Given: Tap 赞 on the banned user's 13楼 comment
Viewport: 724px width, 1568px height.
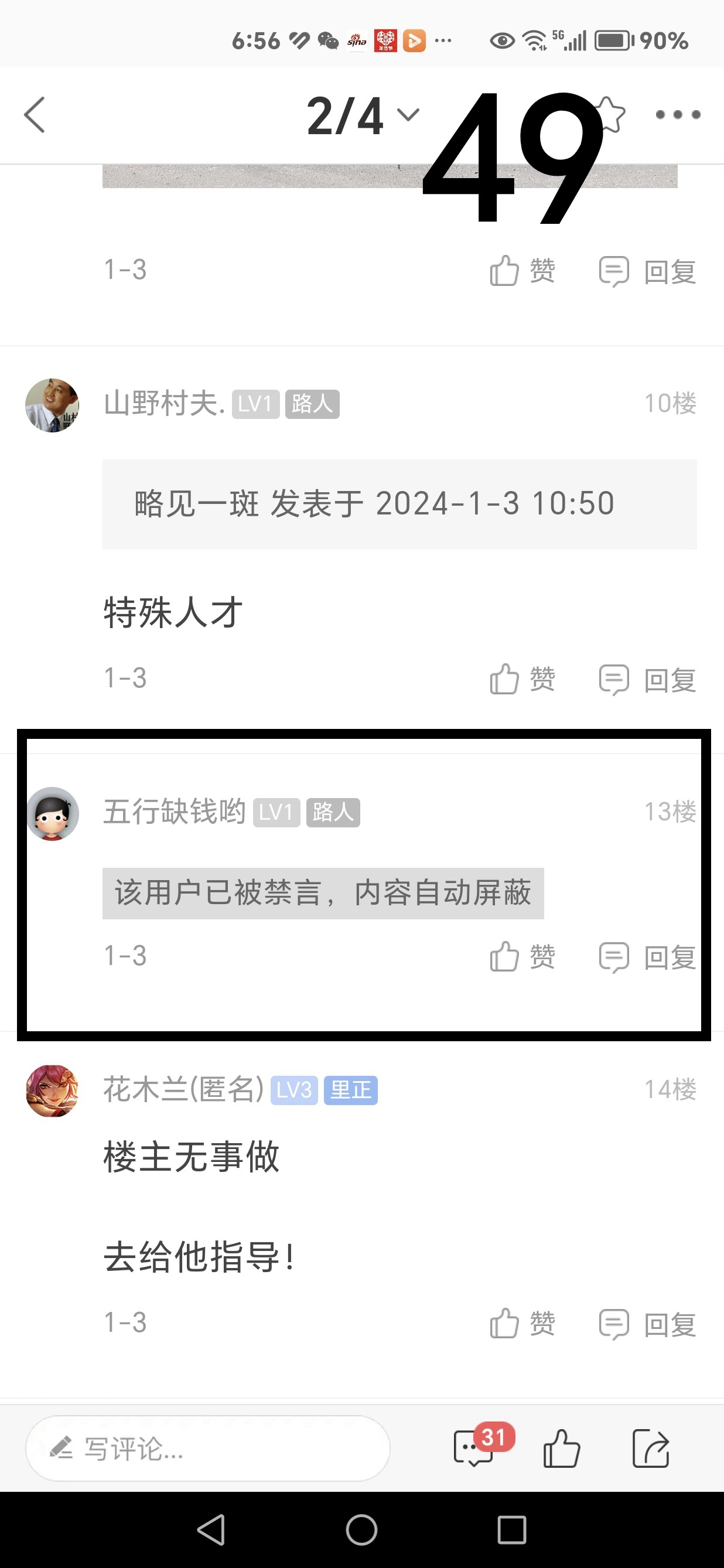Looking at the screenshot, I should coord(522,957).
